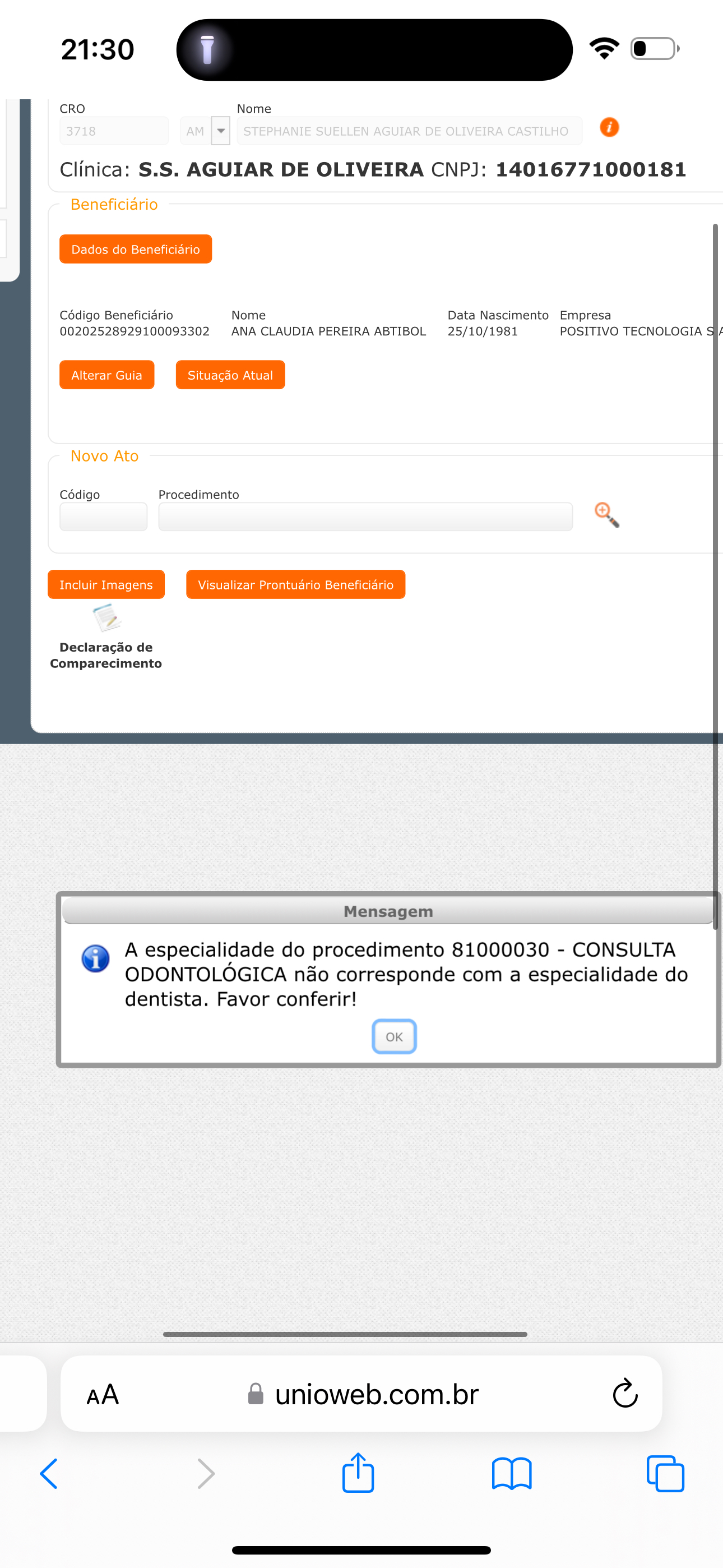Tap the orange info icon beside Nome
Viewport: 723px width, 1568px height.
tap(609, 127)
